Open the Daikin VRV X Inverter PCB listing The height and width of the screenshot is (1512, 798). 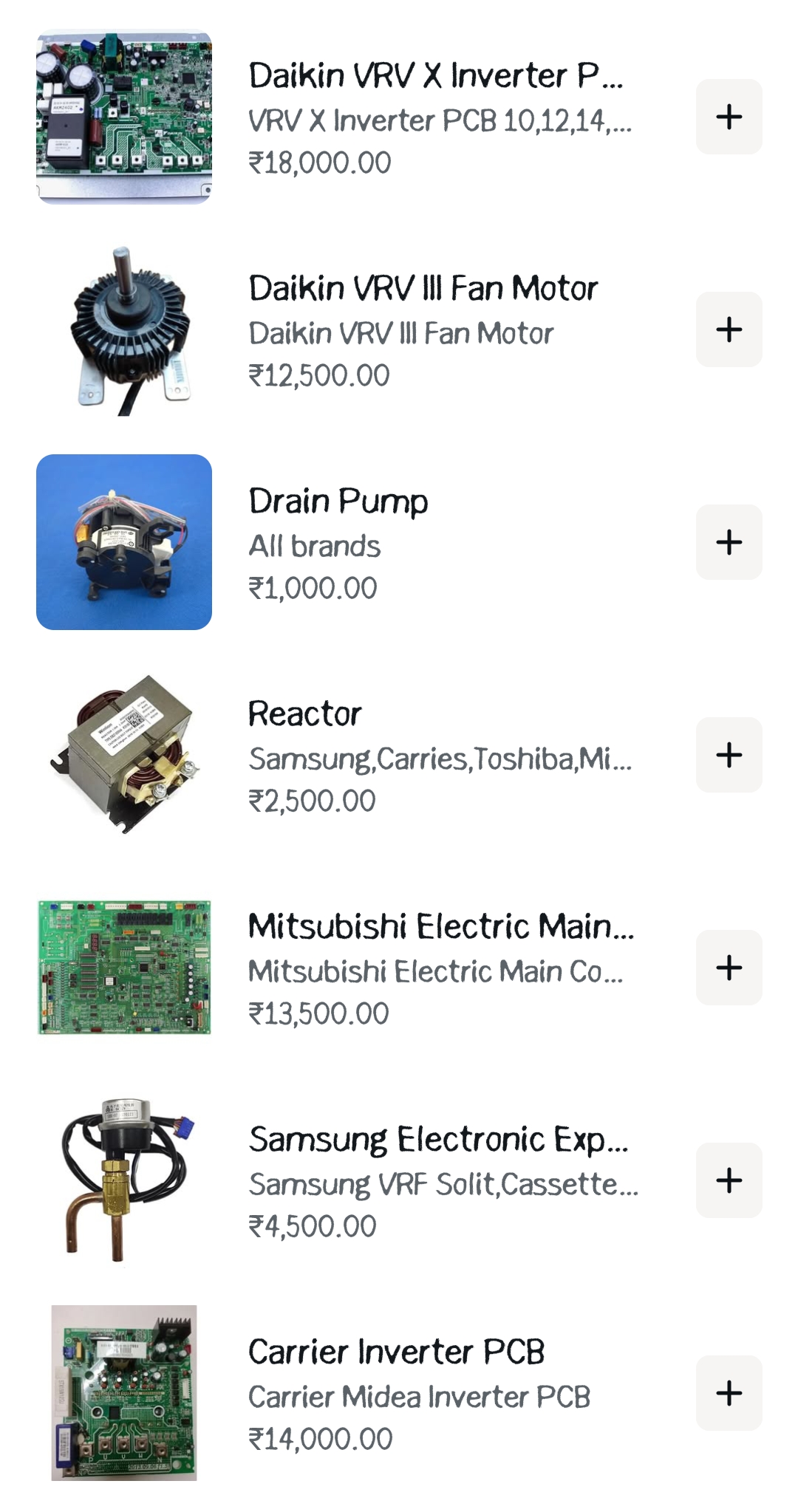click(x=435, y=76)
